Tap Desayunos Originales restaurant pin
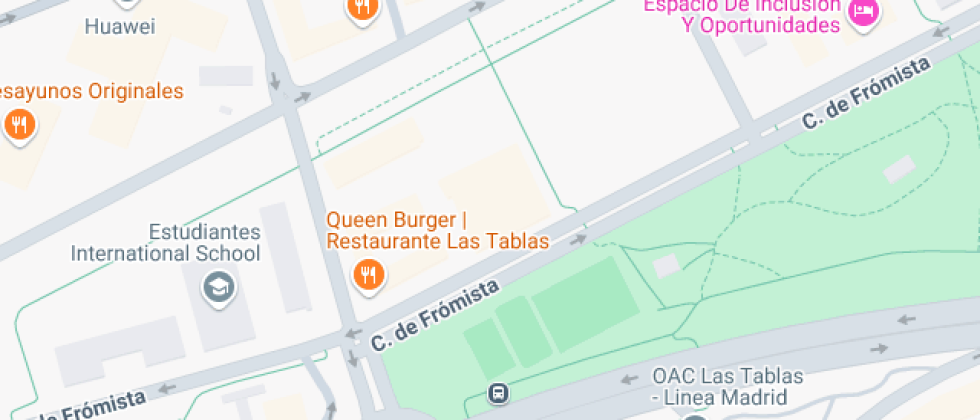The image size is (980, 420). pyautogui.click(x=19, y=125)
